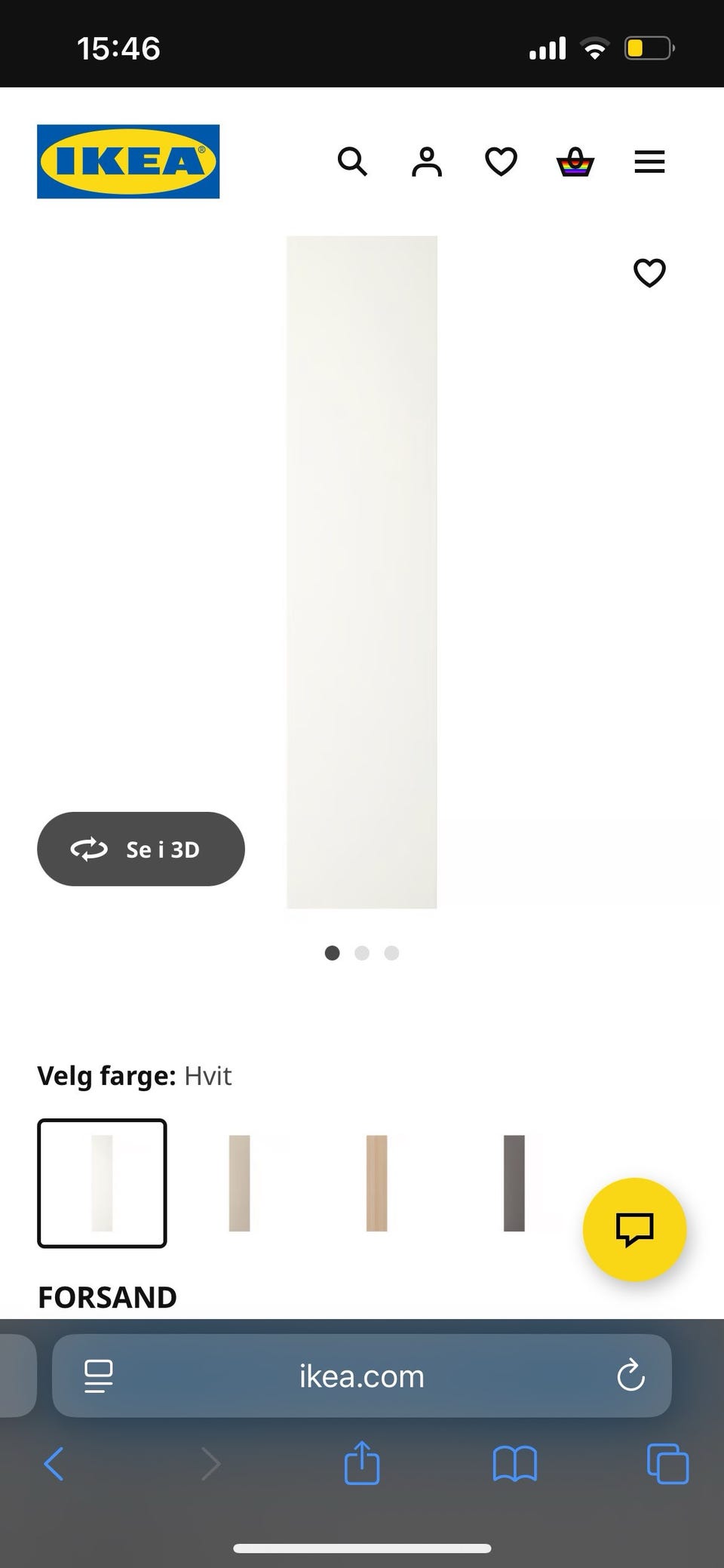
Task: Open the hamburger menu
Action: [x=649, y=161]
